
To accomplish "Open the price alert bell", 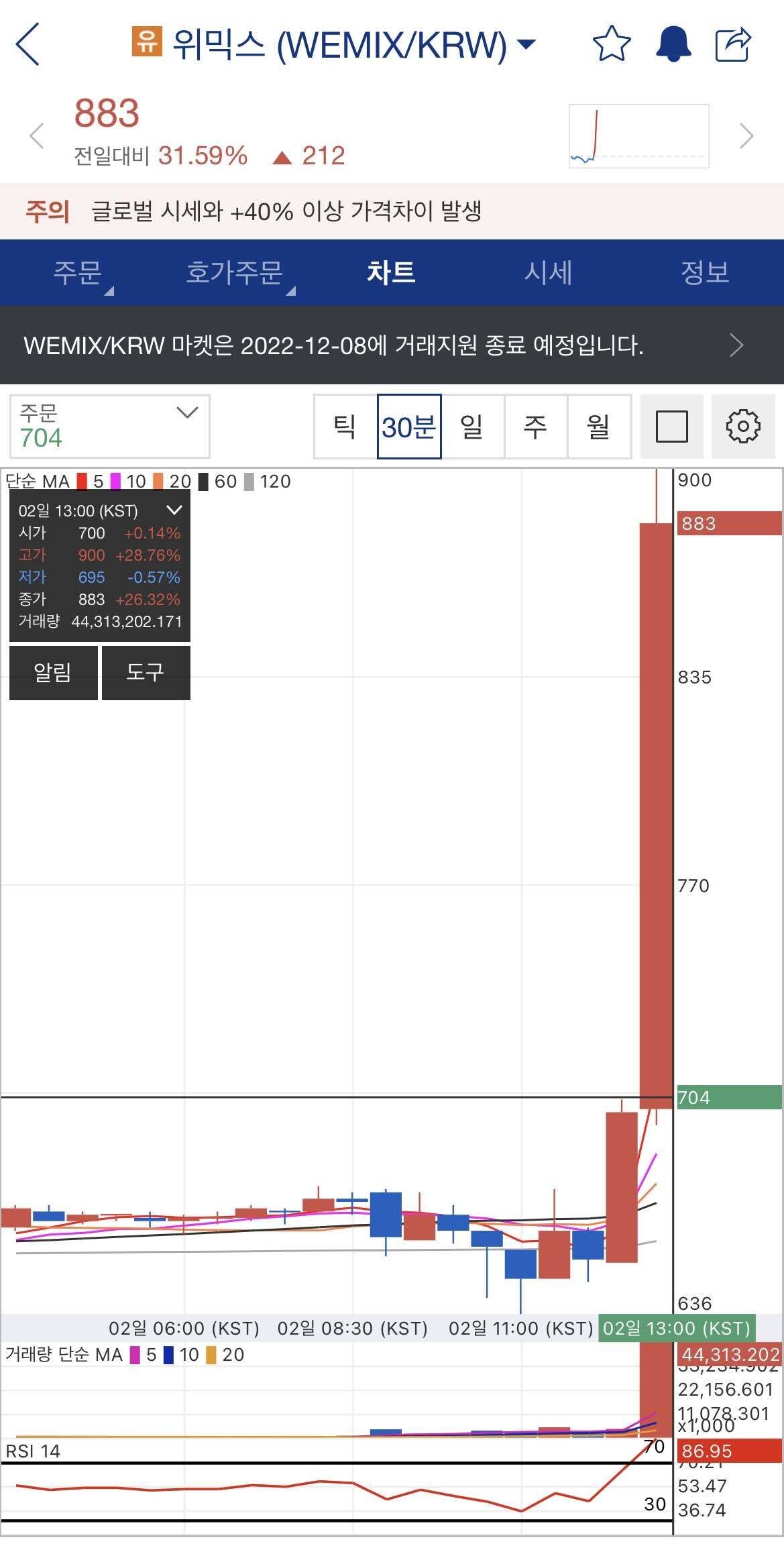I will point(673,44).
